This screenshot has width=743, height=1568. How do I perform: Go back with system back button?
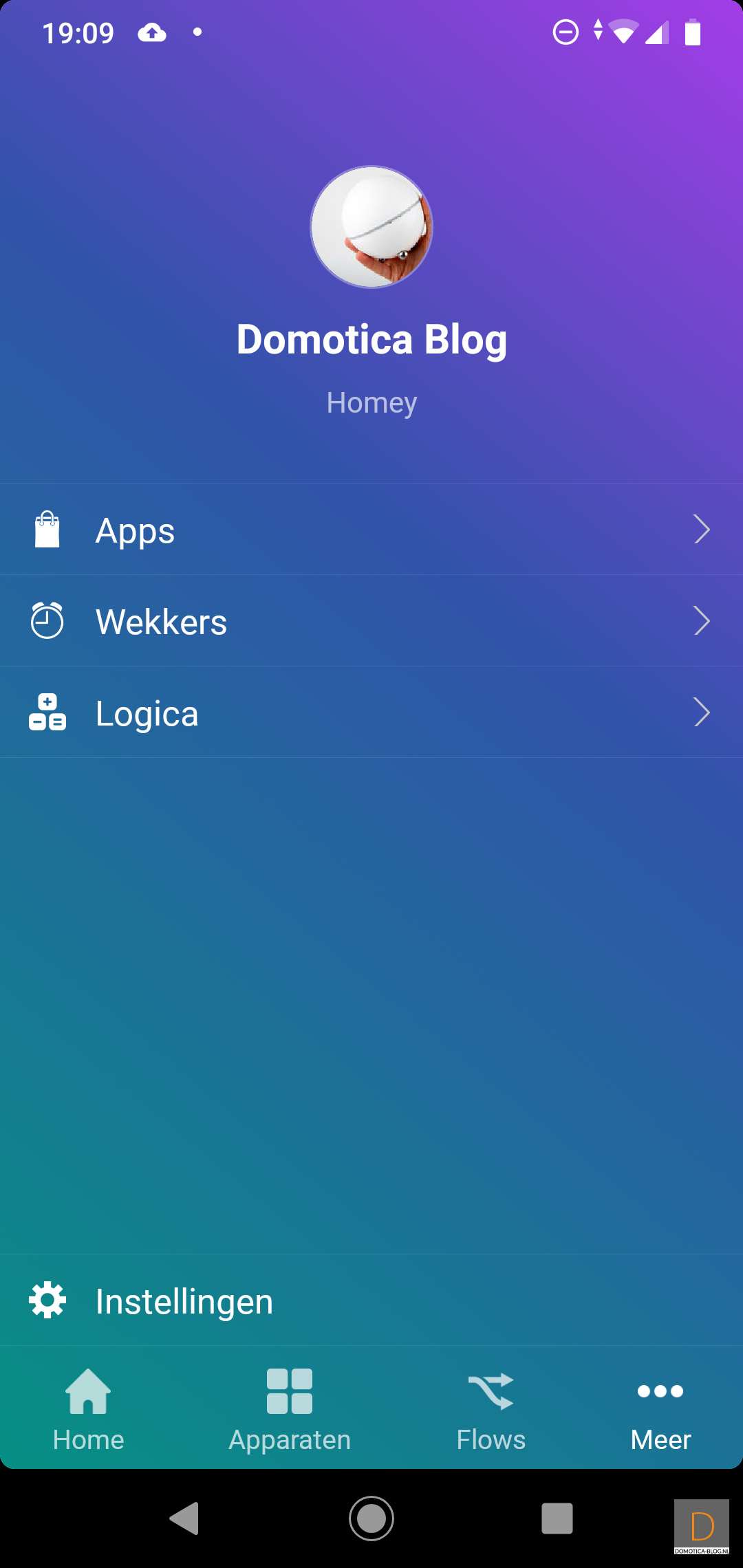point(184,1518)
